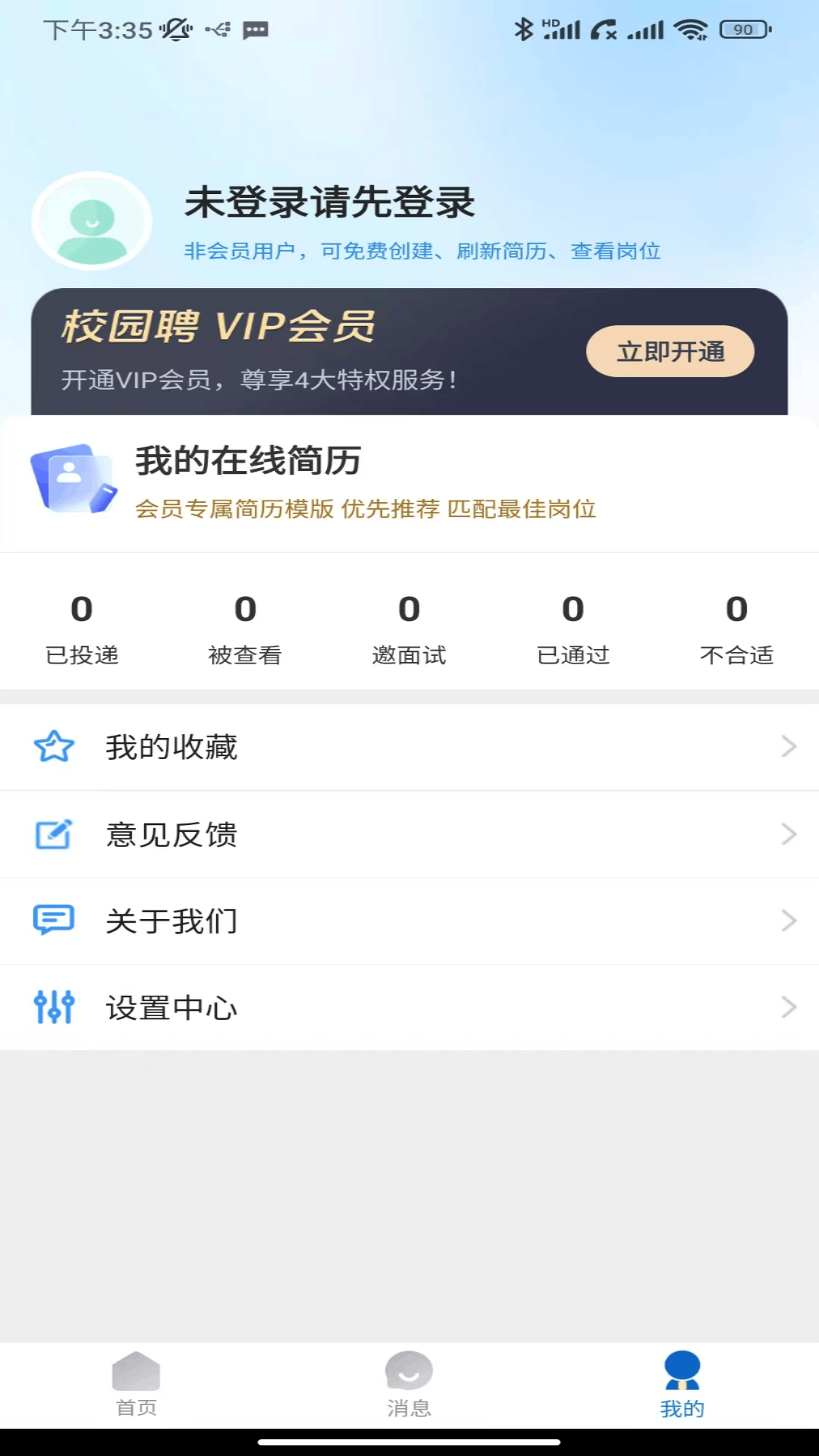Tap the 立即开通 VIP button
The height and width of the screenshot is (1456, 819).
click(670, 351)
